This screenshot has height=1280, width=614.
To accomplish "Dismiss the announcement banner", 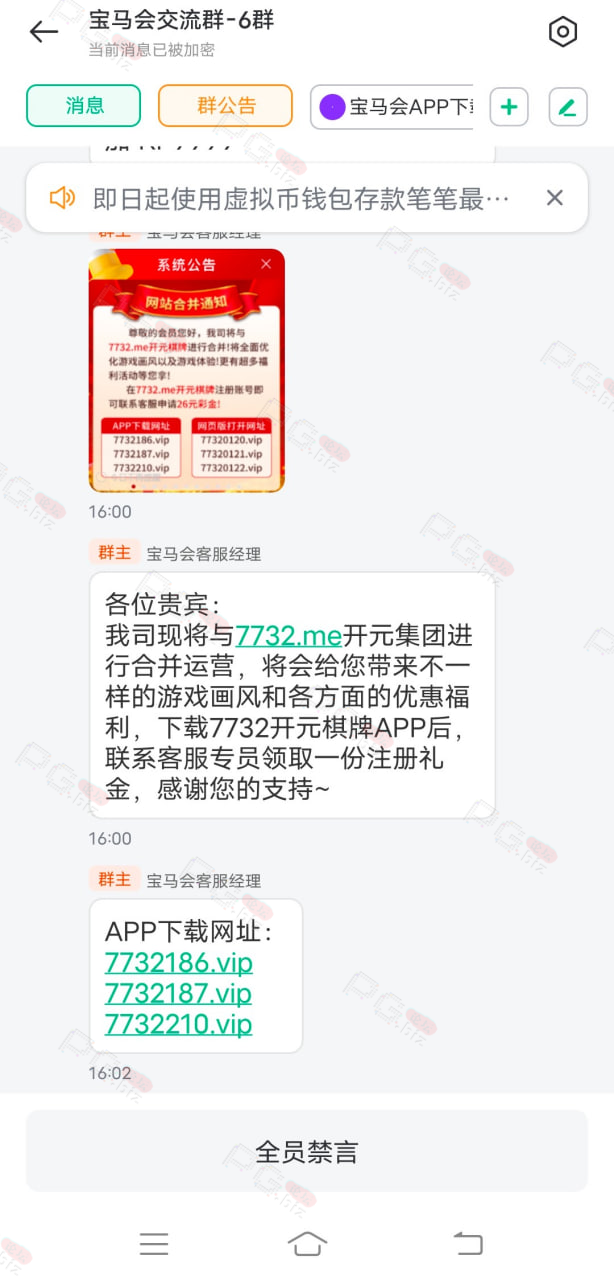I will click(555, 198).
